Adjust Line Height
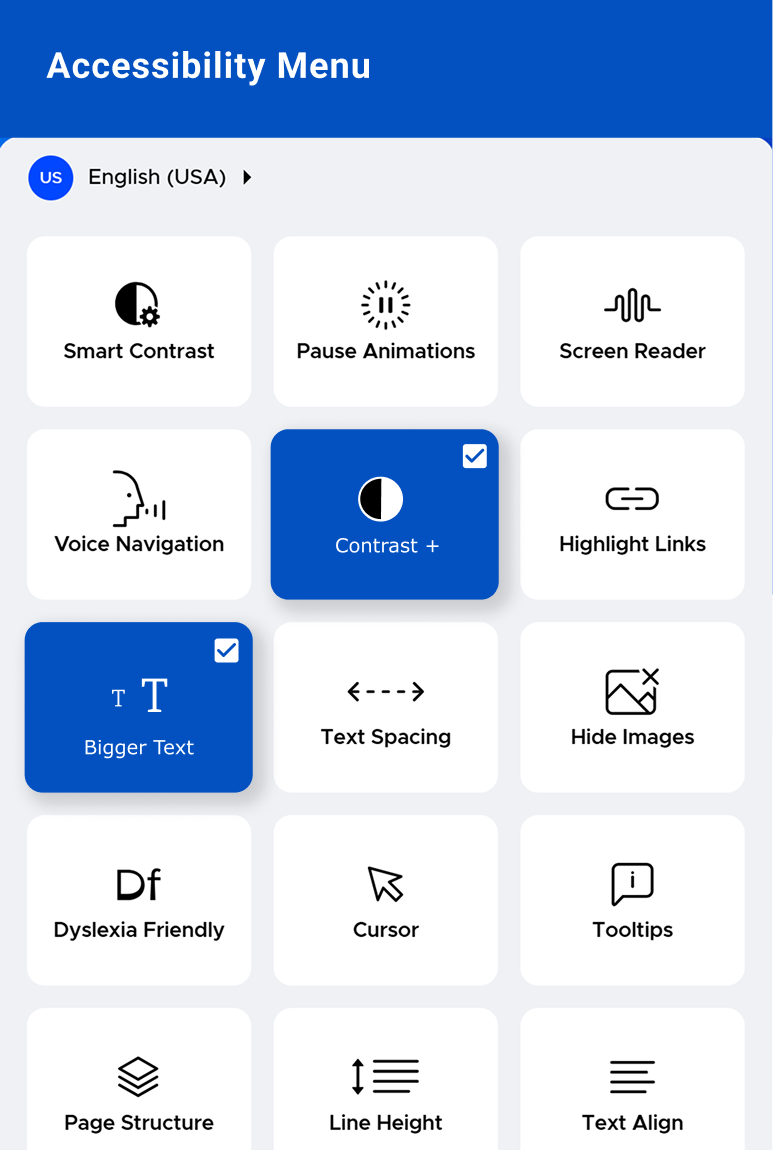The height and width of the screenshot is (1150, 773). coord(385,1090)
